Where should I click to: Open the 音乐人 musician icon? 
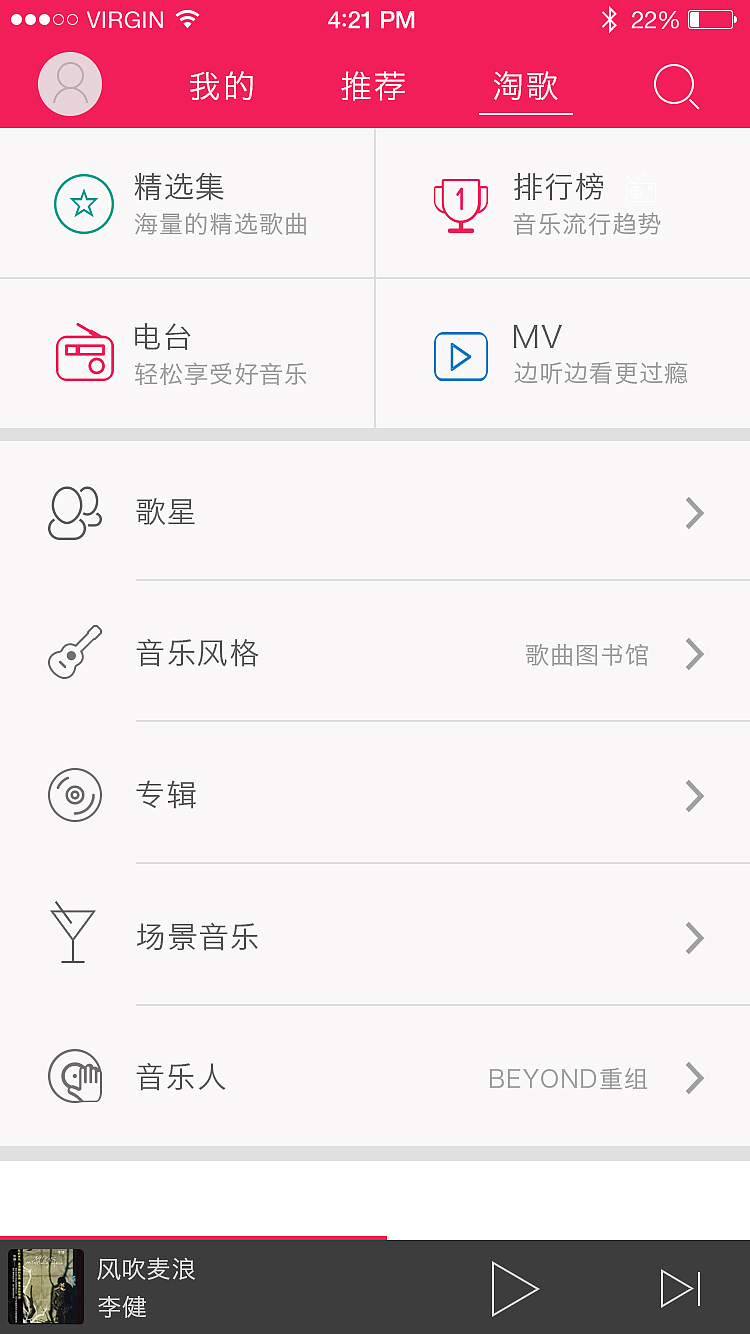(74, 1078)
